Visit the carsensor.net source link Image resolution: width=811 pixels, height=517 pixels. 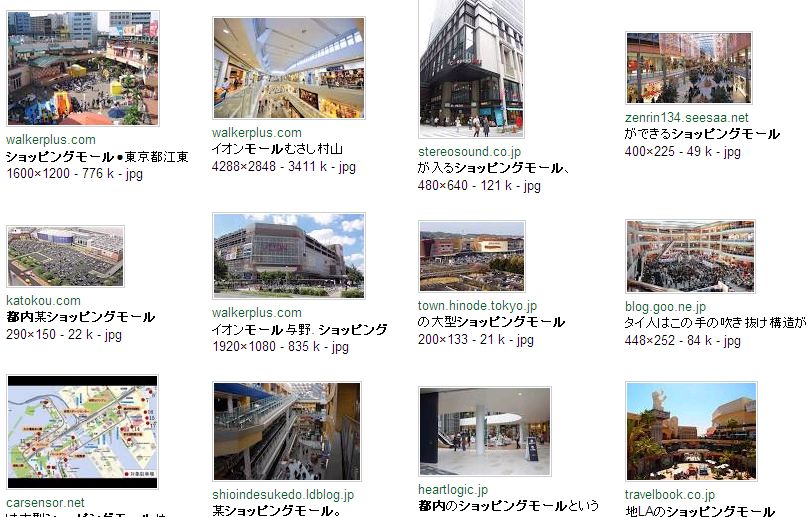(45, 502)
